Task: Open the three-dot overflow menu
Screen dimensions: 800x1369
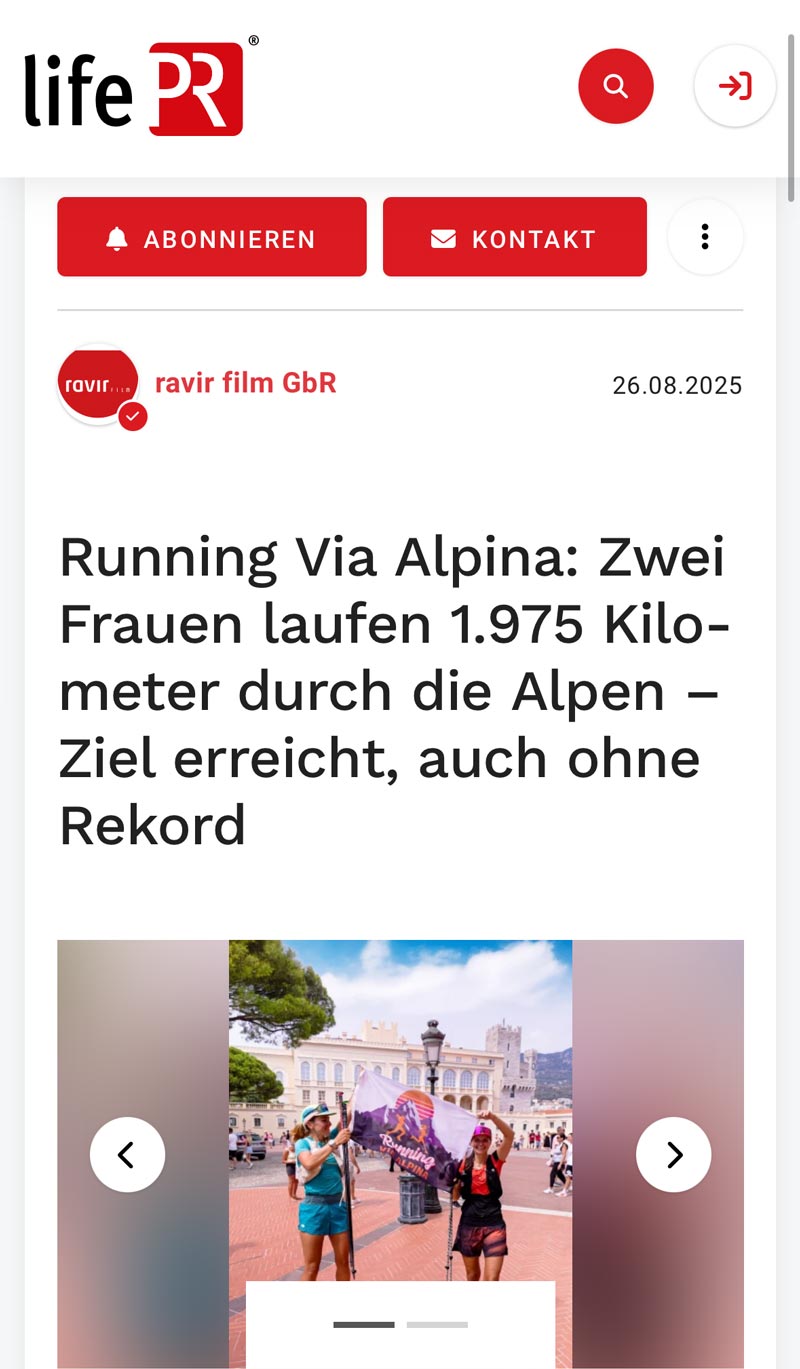Action: (x=705, y=237)
